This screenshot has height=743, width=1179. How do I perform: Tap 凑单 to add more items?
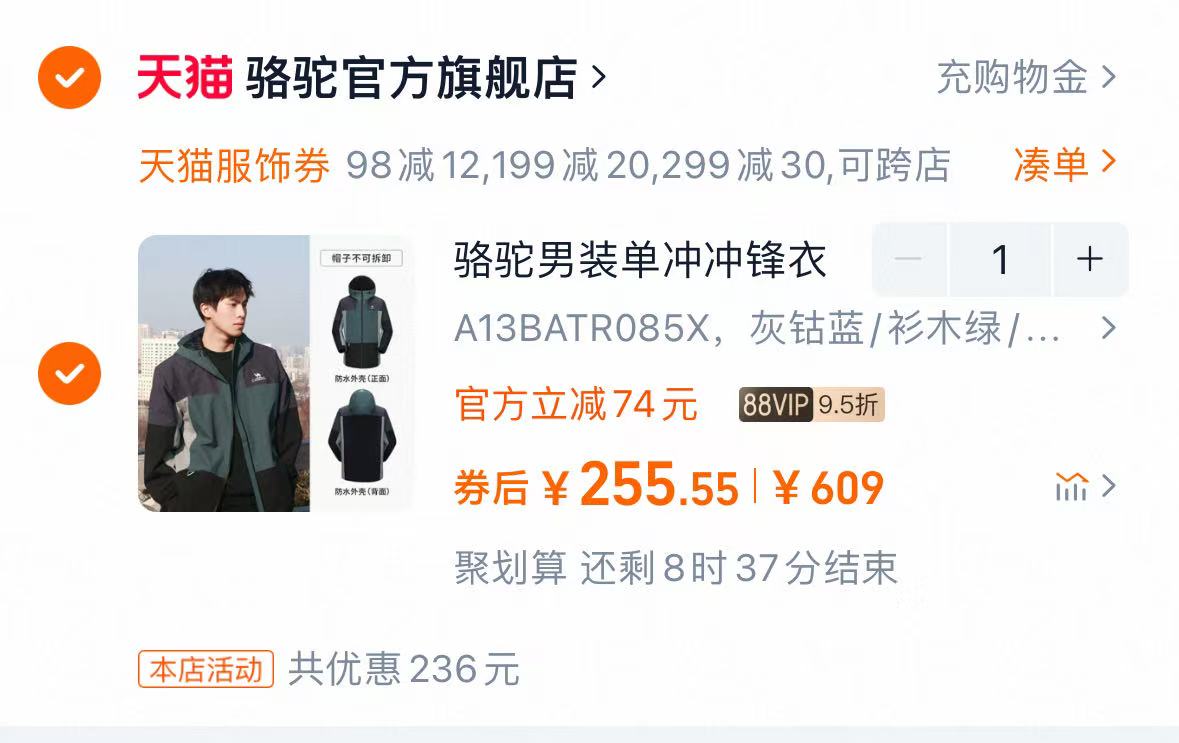[1063, 163]
